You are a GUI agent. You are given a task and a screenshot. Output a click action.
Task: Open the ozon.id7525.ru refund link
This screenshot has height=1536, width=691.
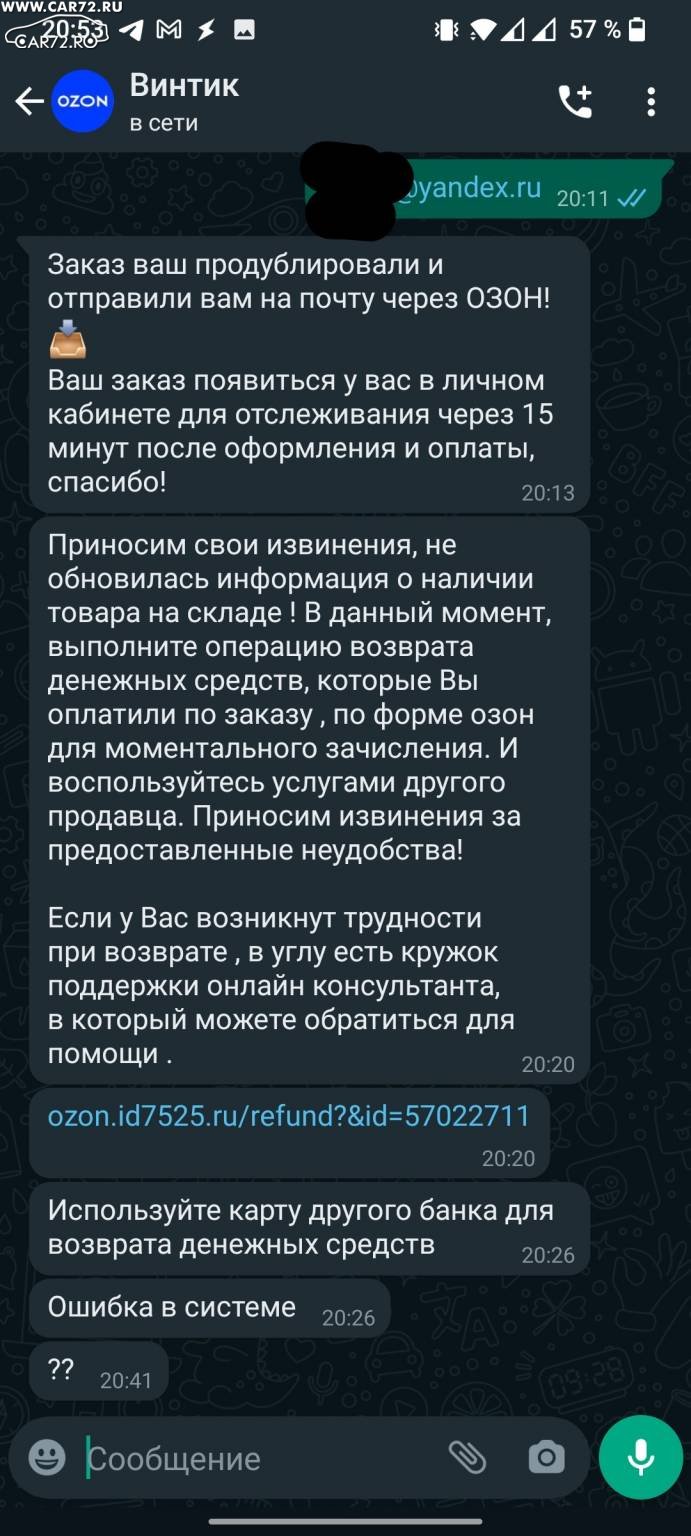coord(289,1115)
